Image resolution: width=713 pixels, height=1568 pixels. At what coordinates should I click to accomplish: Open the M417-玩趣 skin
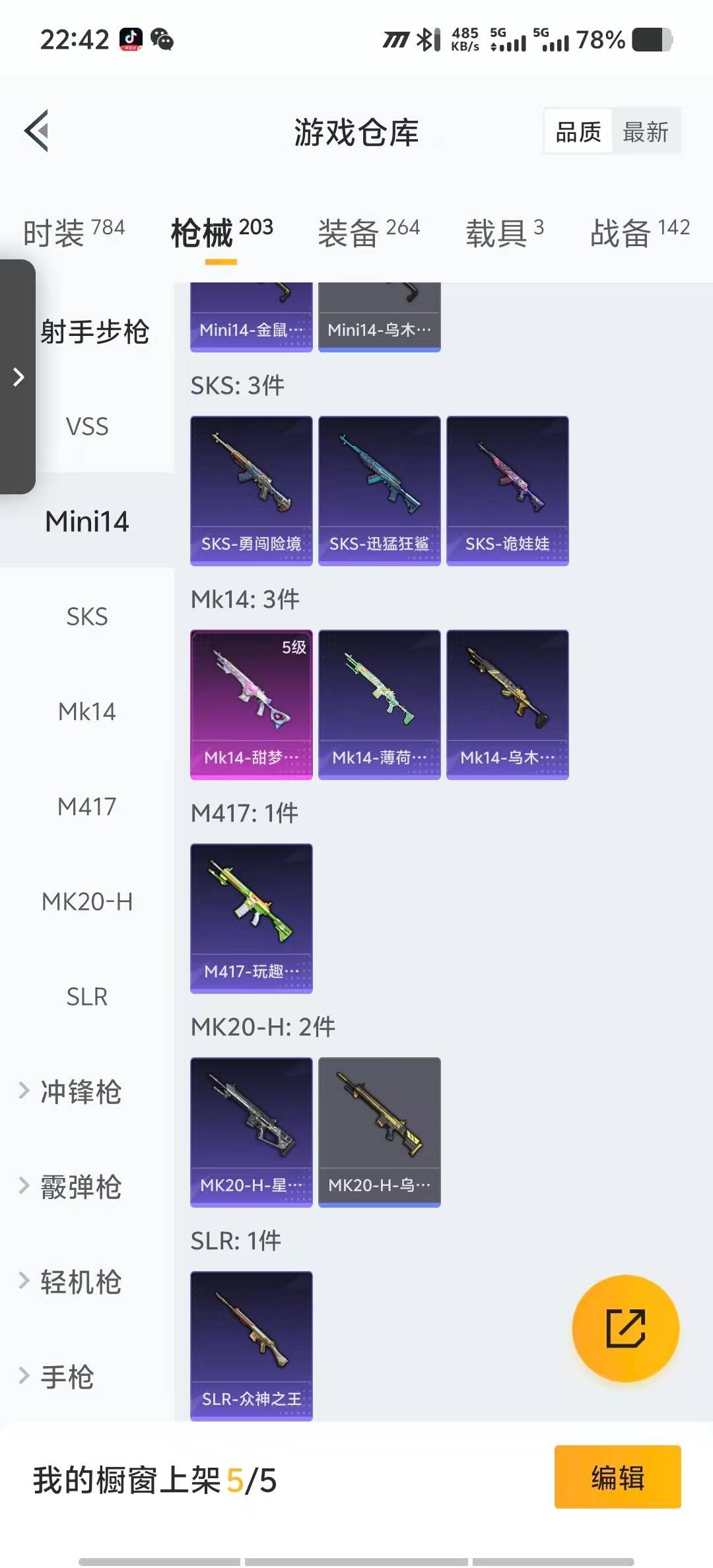click(251, 918)
